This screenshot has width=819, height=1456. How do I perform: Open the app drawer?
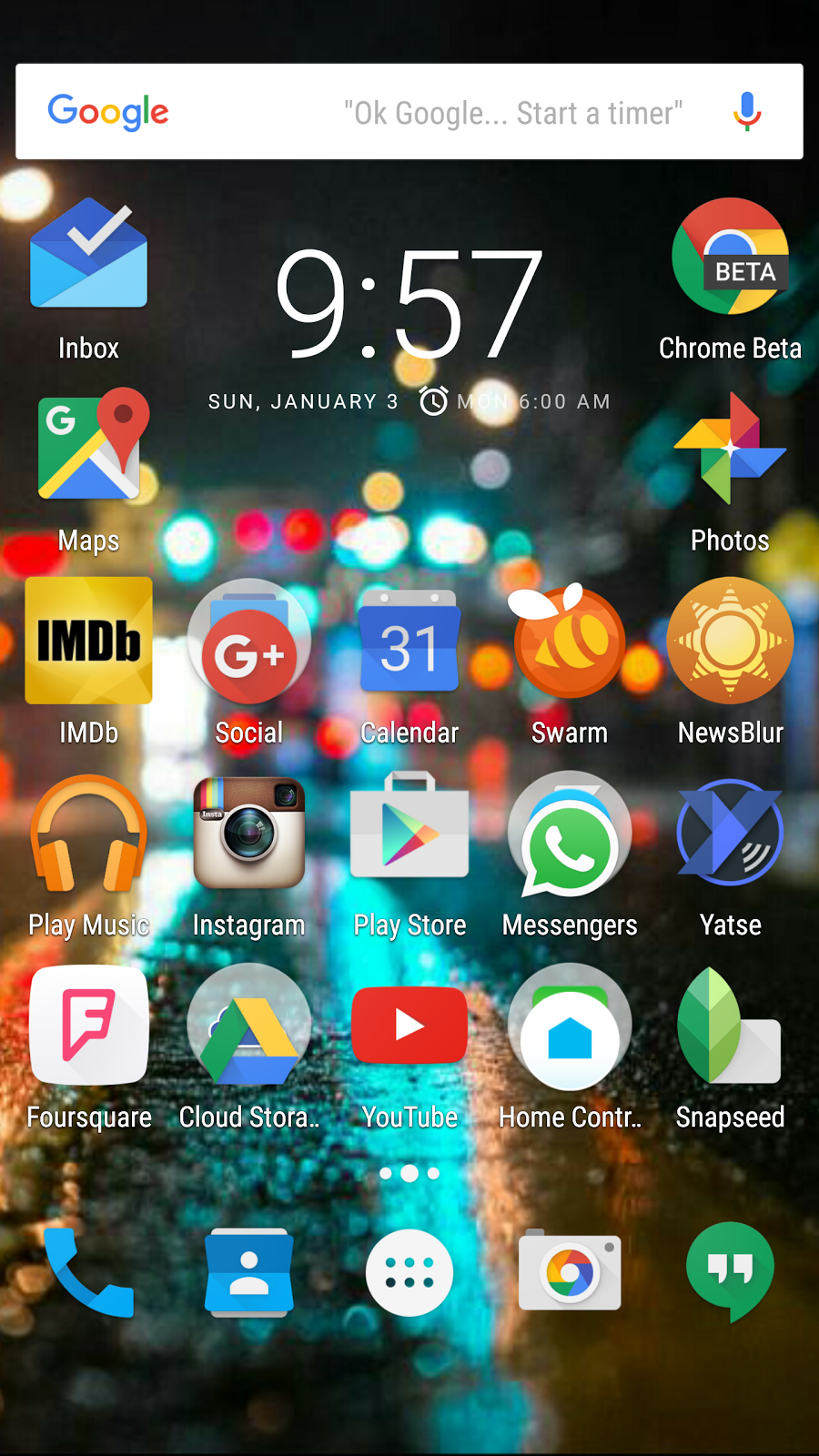pyautogui.click(x=409, y=1272)
